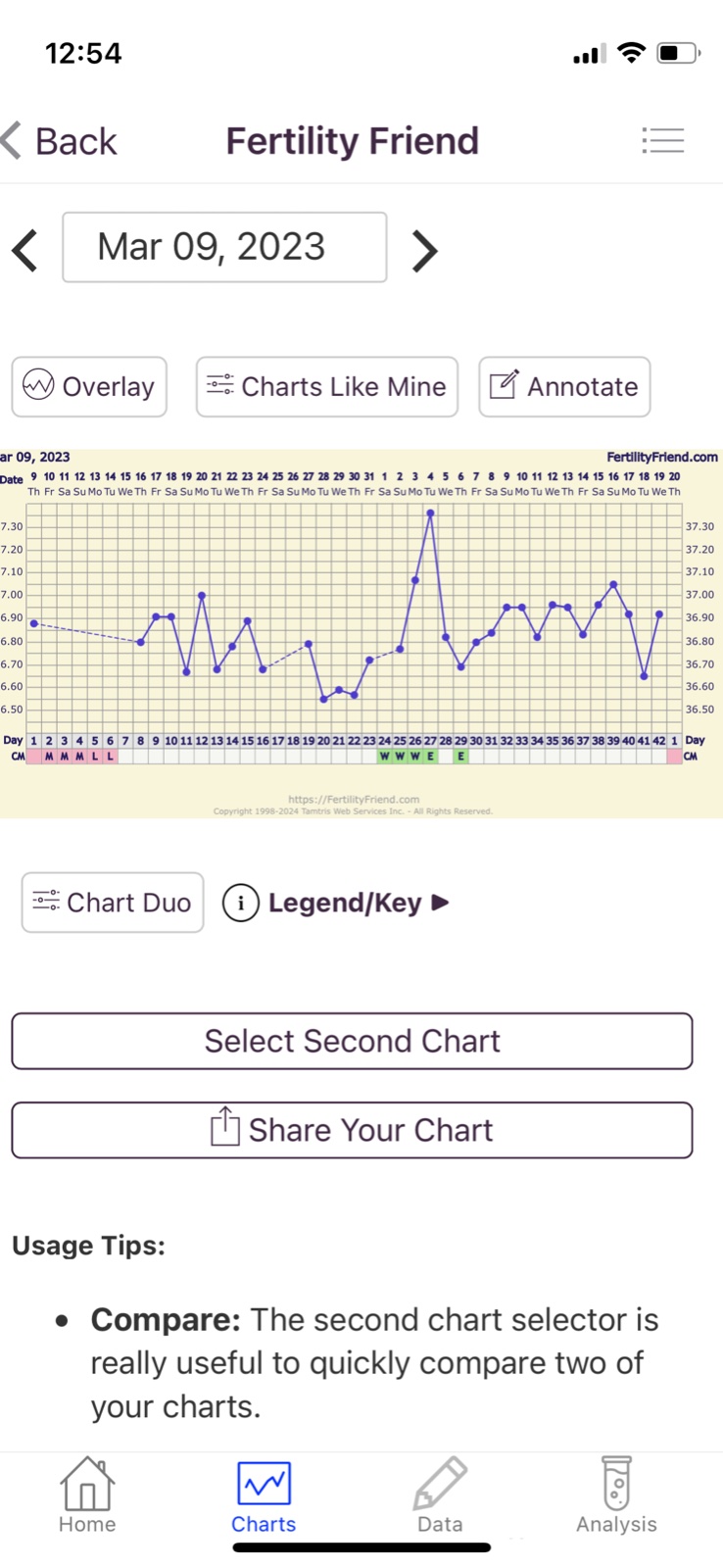Annotate this chart
The image size is (723, 1568).
tap(564, 387)
